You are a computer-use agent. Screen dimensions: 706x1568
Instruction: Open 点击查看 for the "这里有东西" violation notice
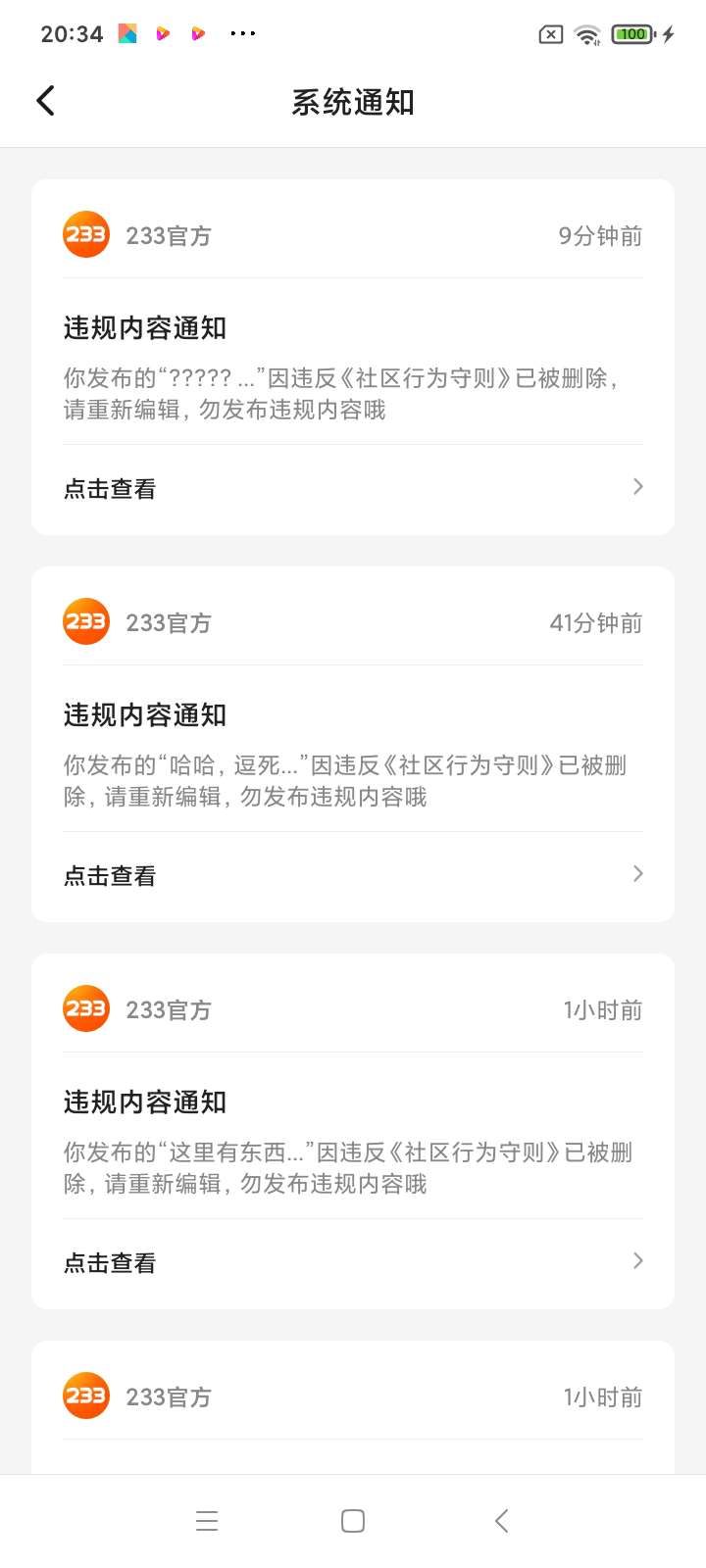(353, 1262)
